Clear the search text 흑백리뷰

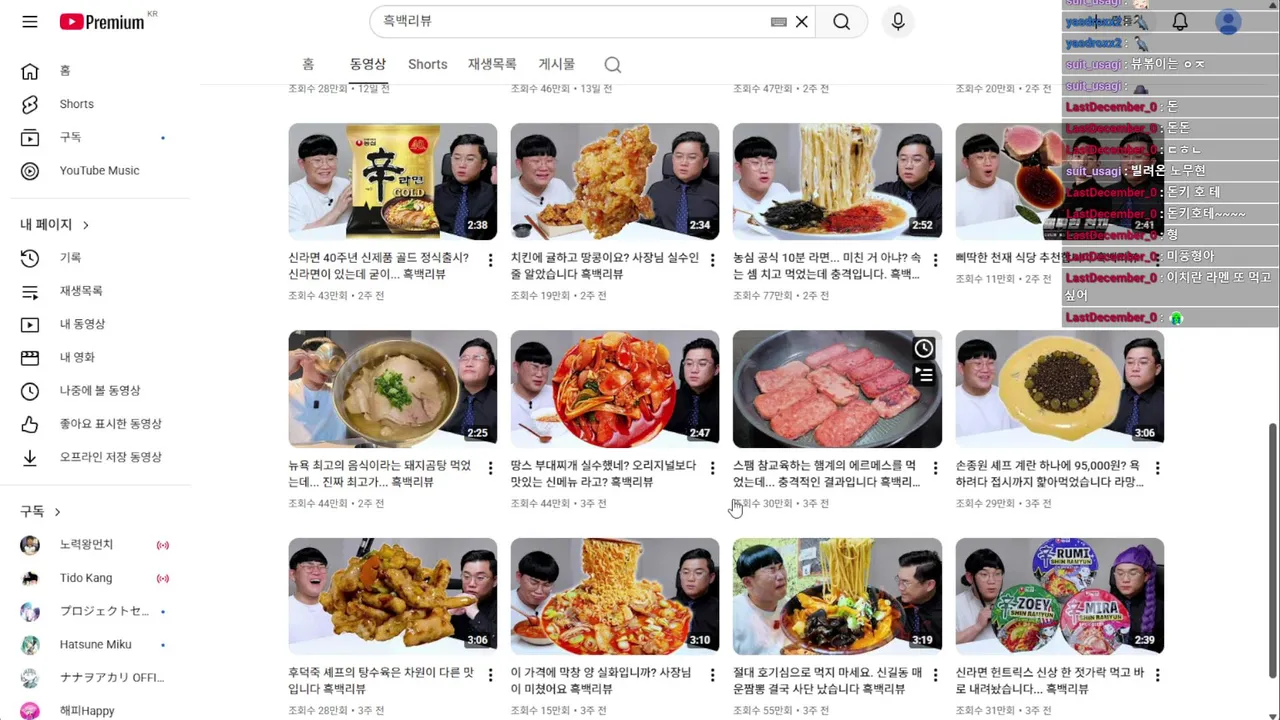pos(801,22)
